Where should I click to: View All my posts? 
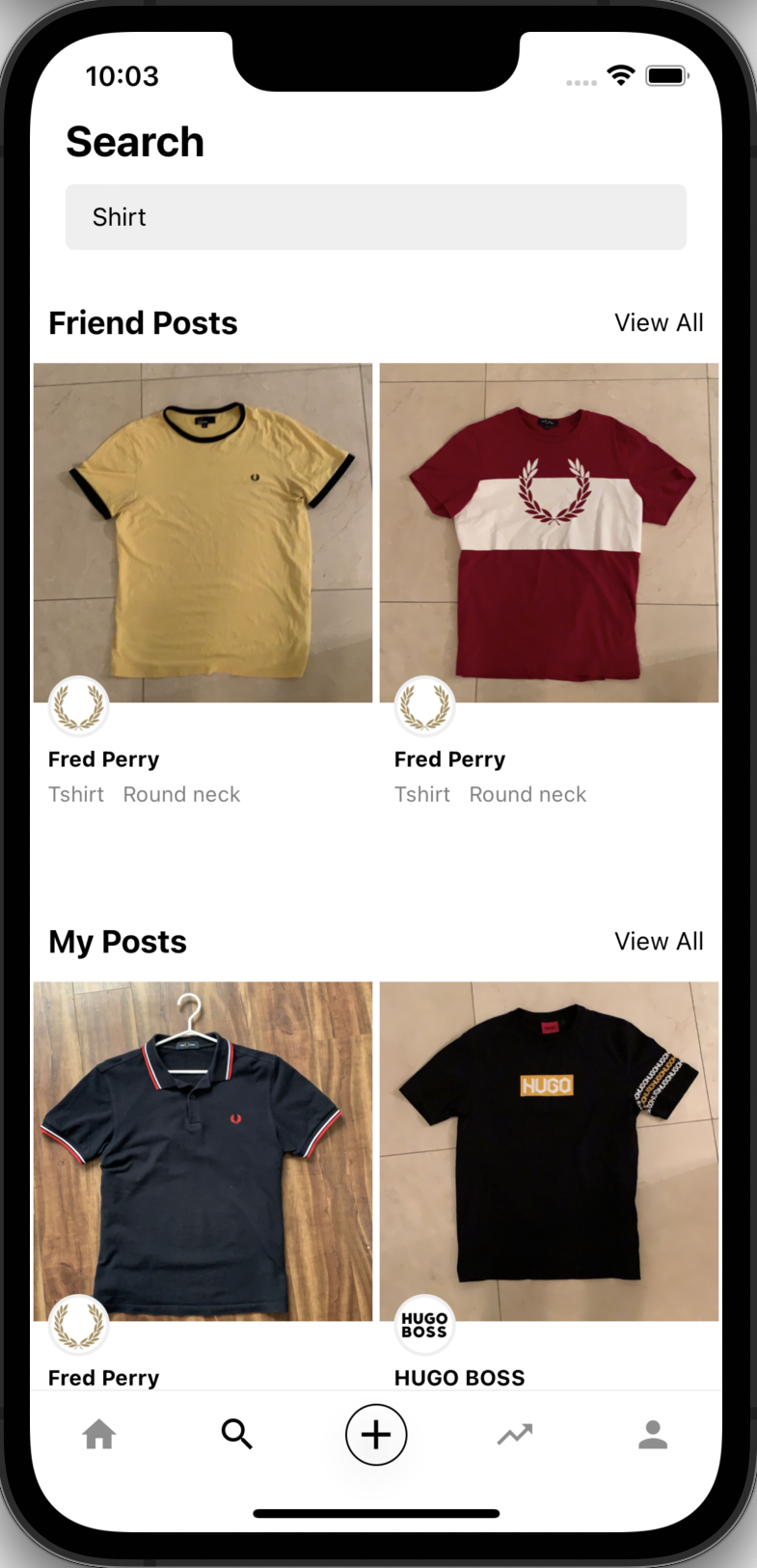point(659,941)
